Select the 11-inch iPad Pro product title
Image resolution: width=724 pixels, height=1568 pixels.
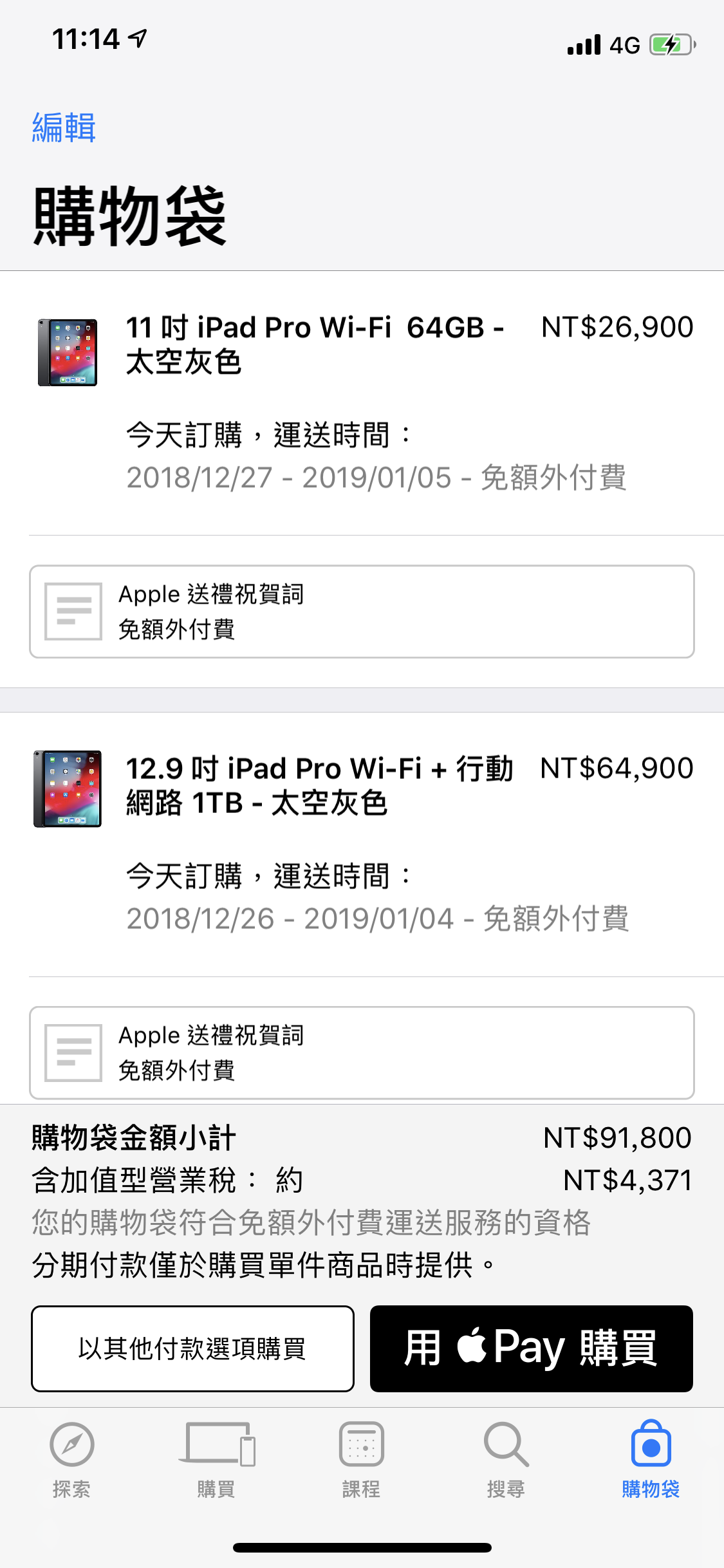315,344
